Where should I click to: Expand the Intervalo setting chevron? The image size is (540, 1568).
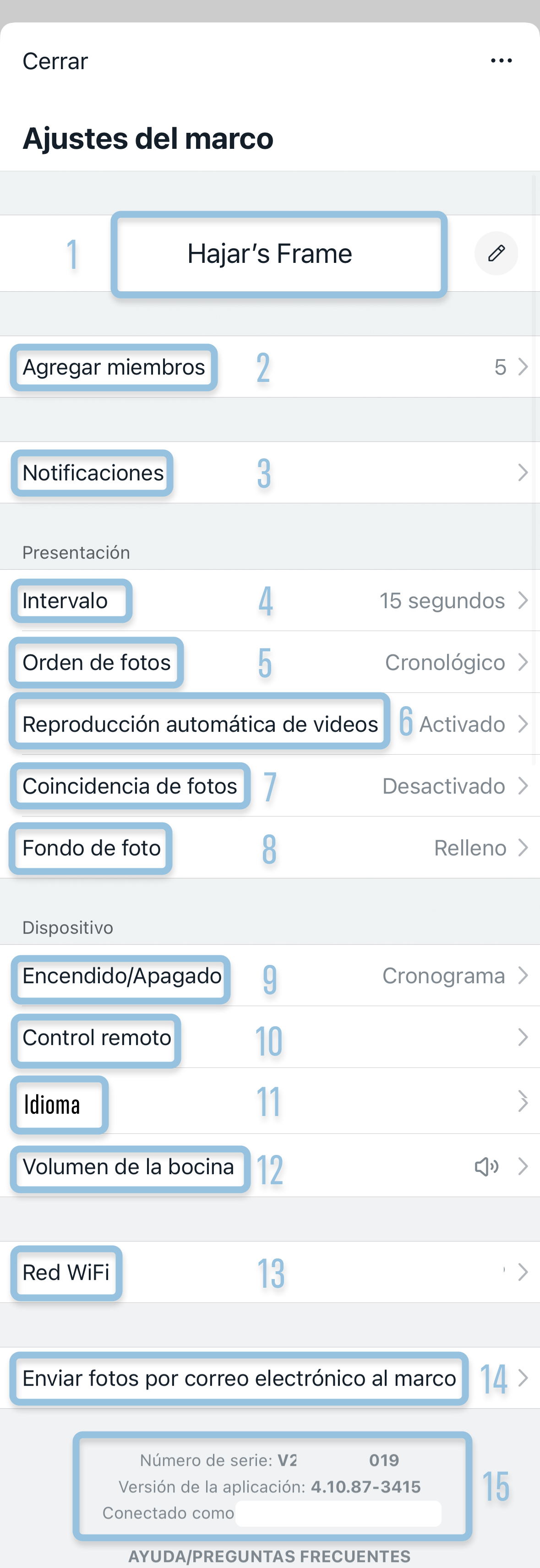pos(524,601)
